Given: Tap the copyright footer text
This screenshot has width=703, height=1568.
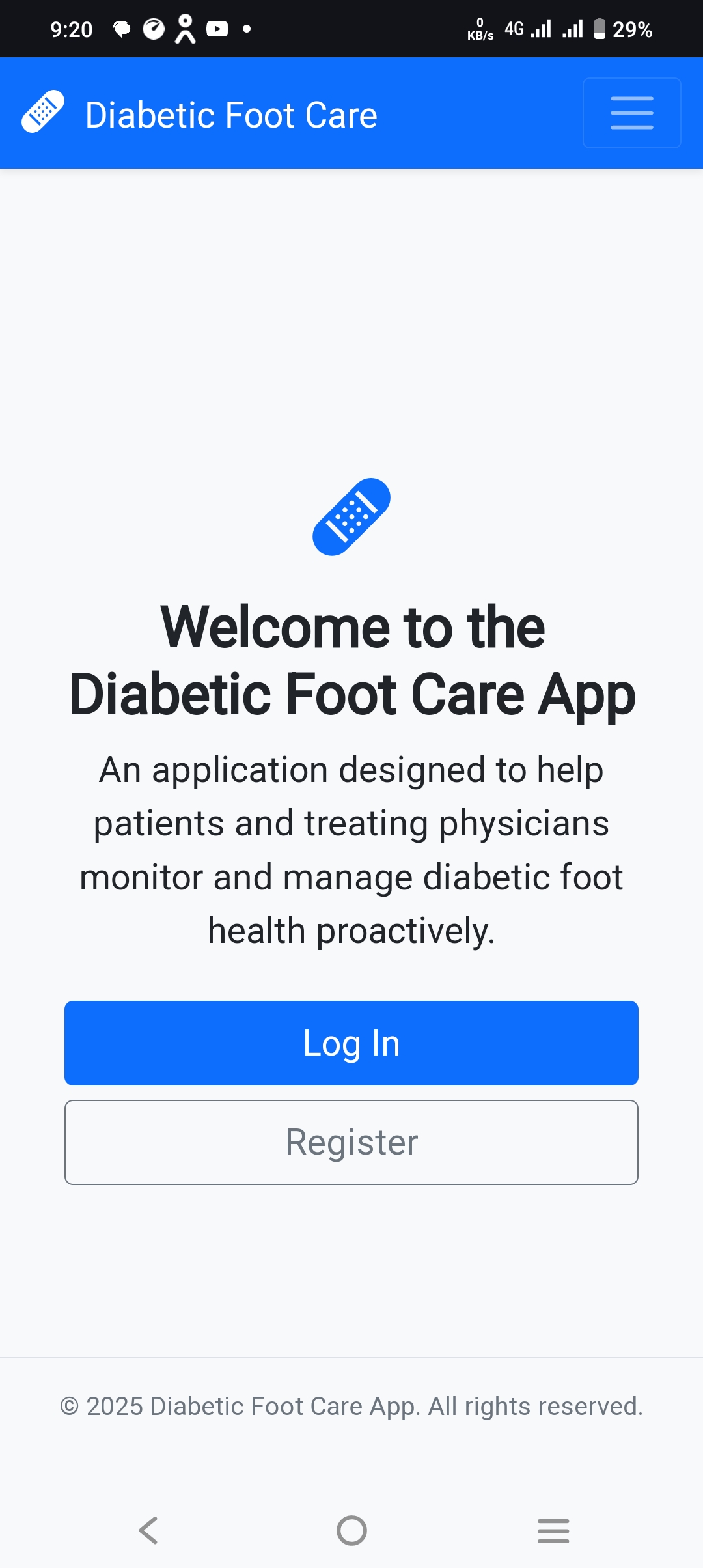Looking at the screenshot, I should pos(351,1405).
